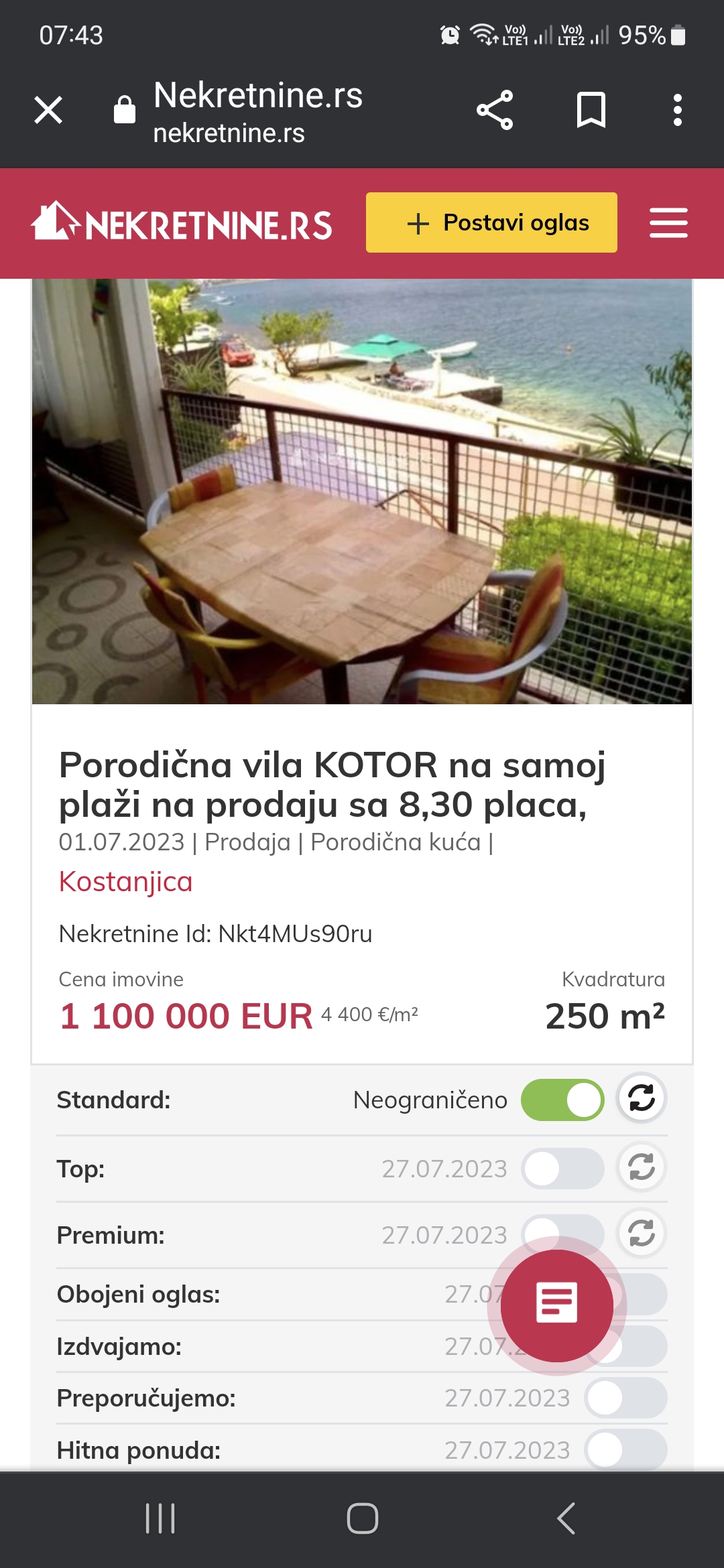Tap the refresh icon beside Obojeni oglas
Screen dimensions: 724x1568
[640, 1295]
